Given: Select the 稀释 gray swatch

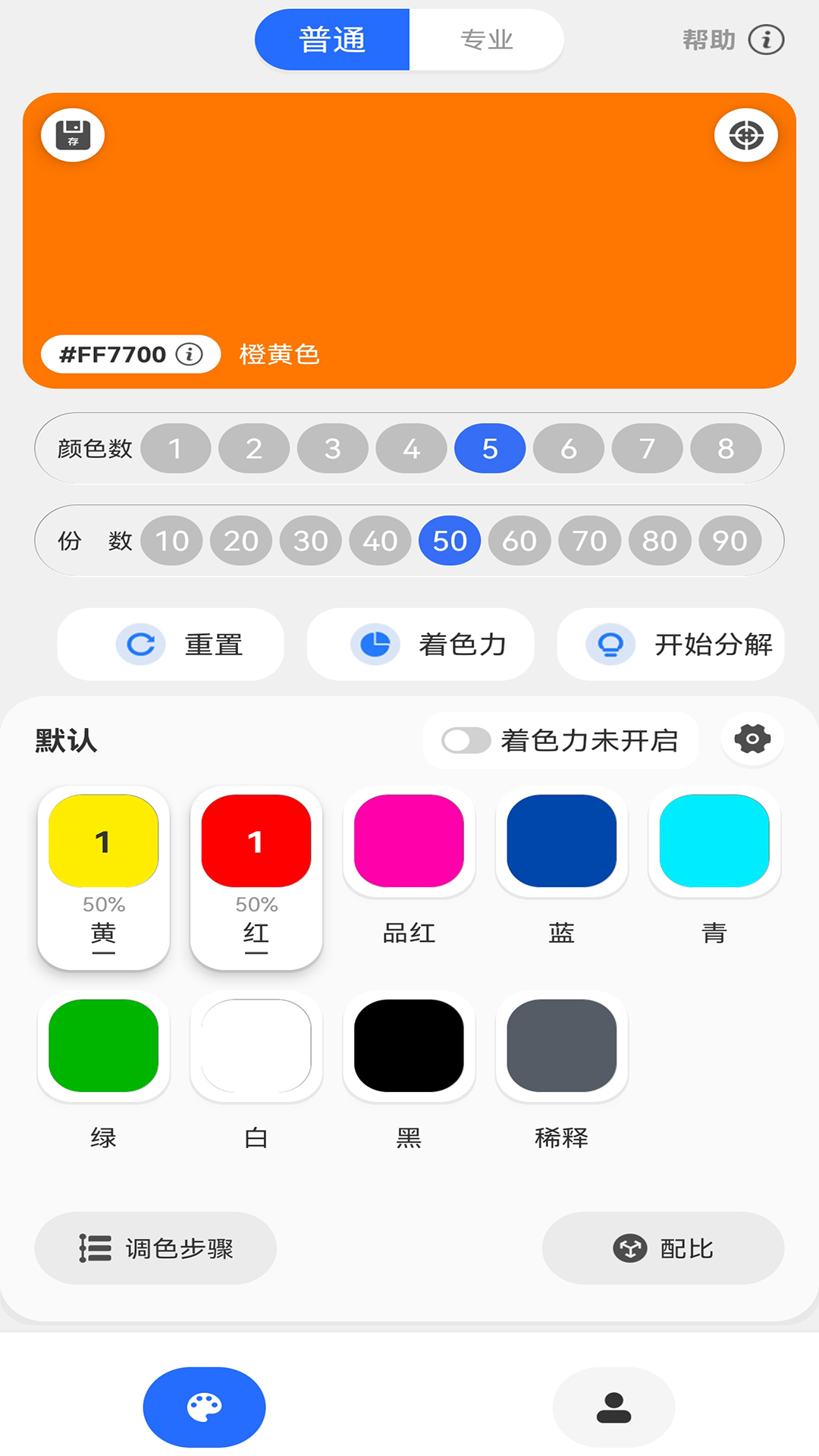Looking at the screenshot, I should 561,1046.
